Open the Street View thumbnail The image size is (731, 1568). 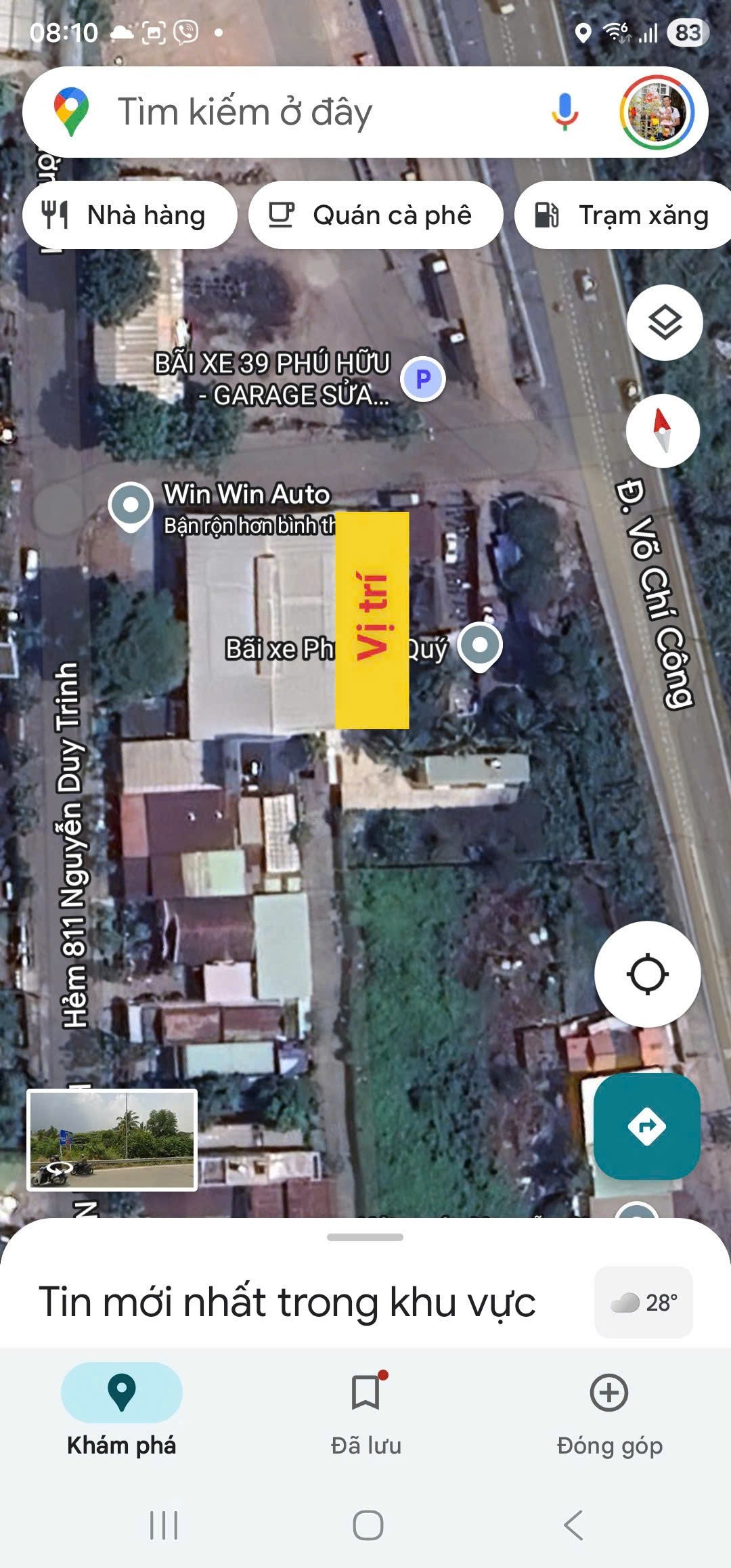(x=112, y=1139)
